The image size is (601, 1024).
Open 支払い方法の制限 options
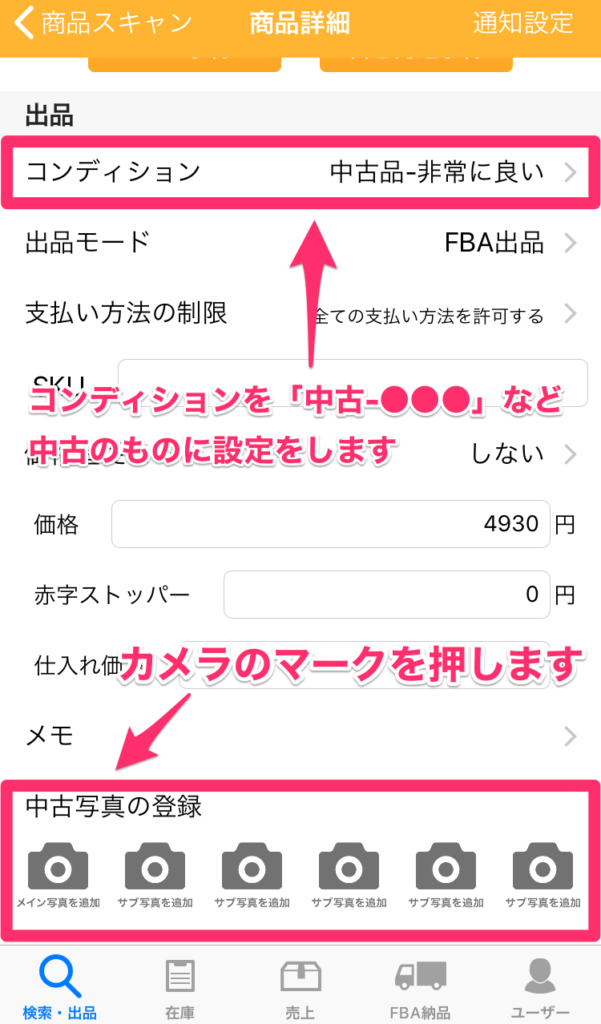coord(300,315)
